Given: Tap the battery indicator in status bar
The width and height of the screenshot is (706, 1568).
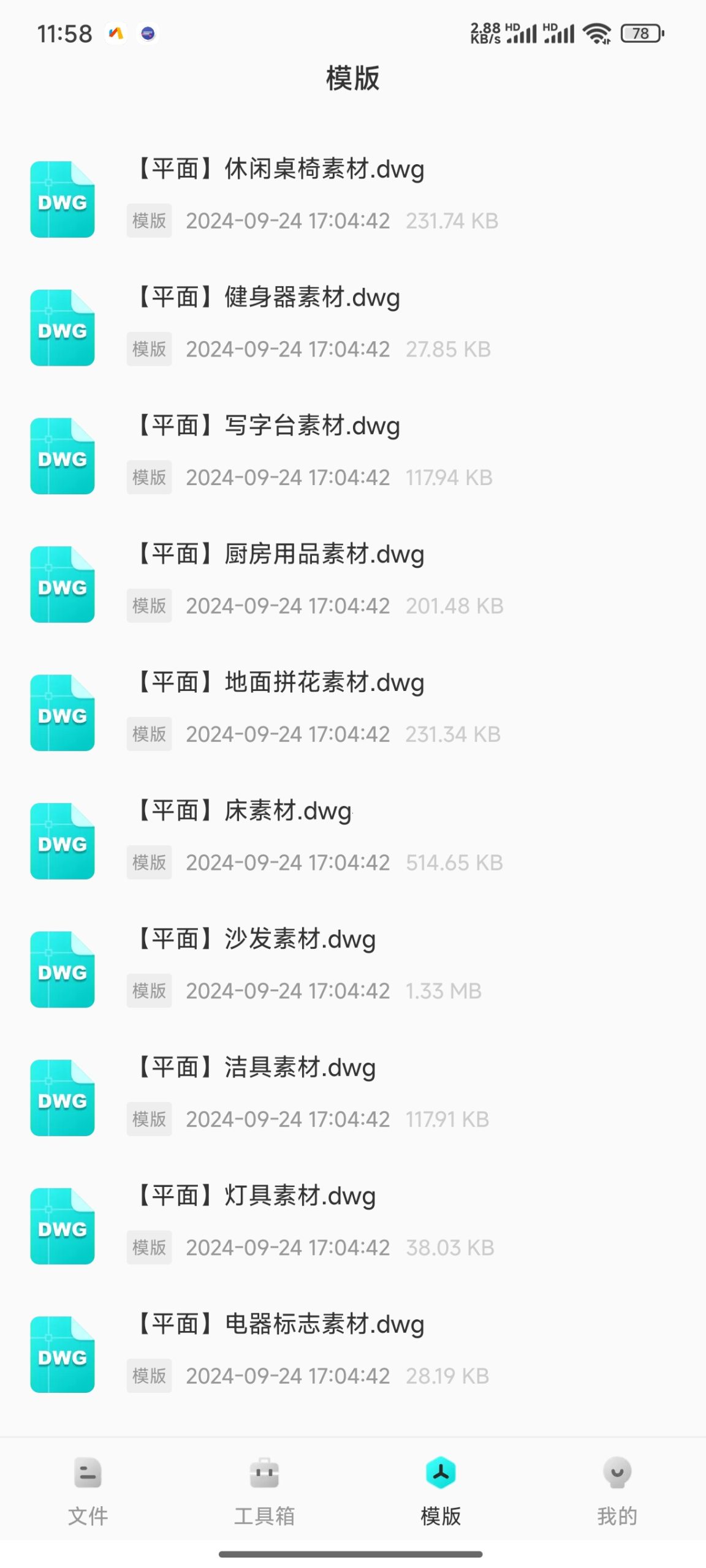Looking at the screenshot, I should (x=639, y=34).
